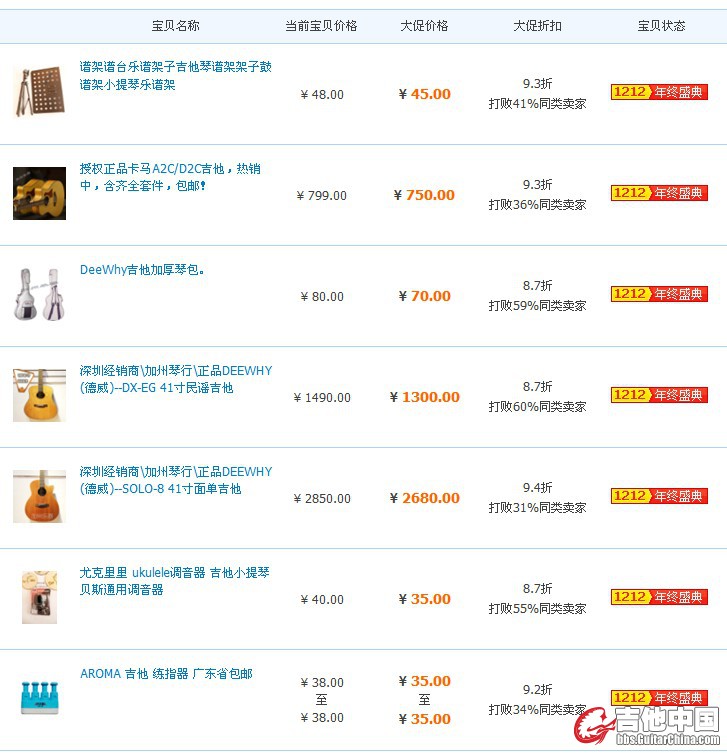The height and width of the screenshot is (755, 727).
Task: Open the AROMA 吉他练指器 product link
Action: (x=166, y=674)
